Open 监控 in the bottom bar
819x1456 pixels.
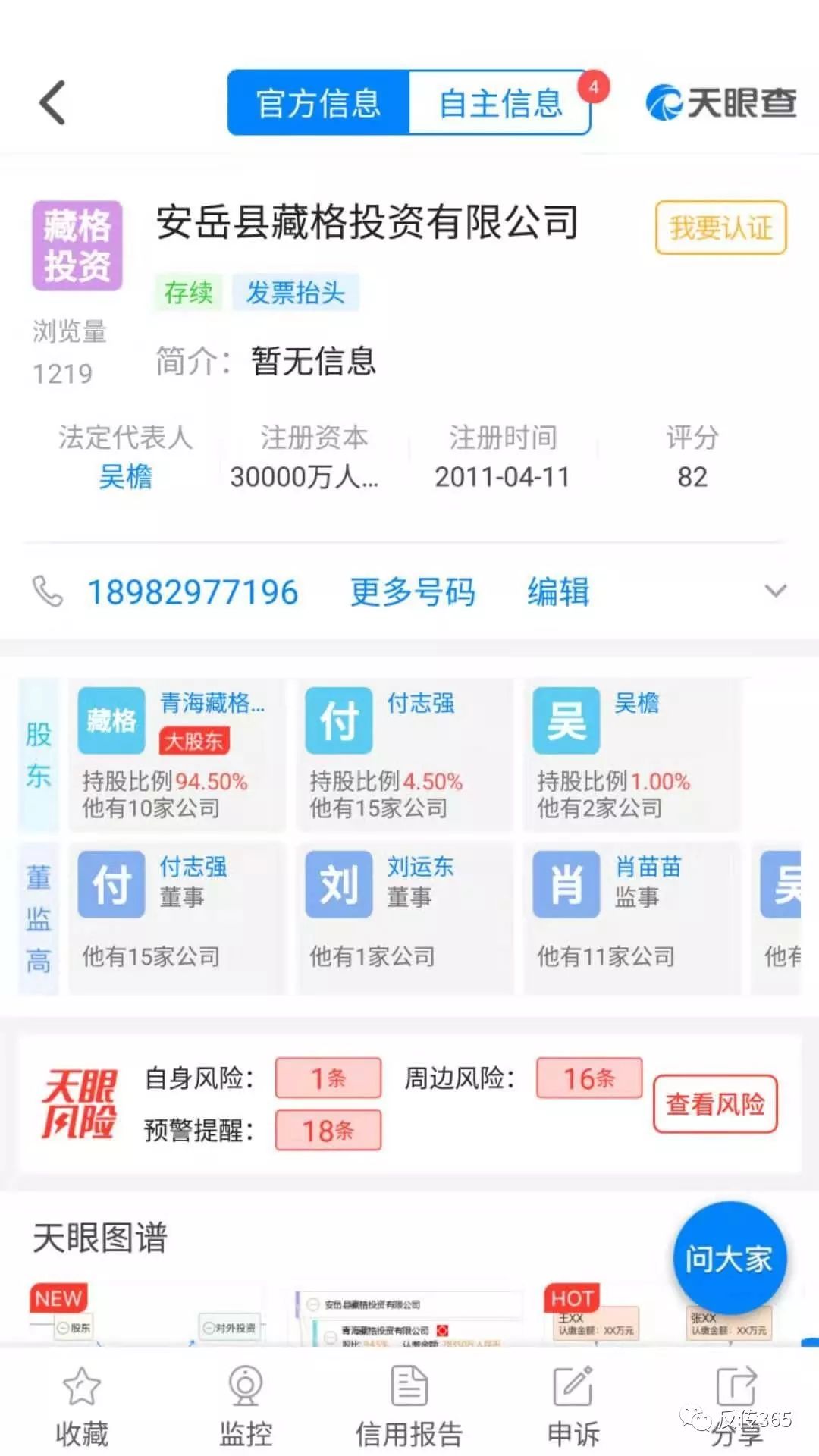pos(246,1407)
